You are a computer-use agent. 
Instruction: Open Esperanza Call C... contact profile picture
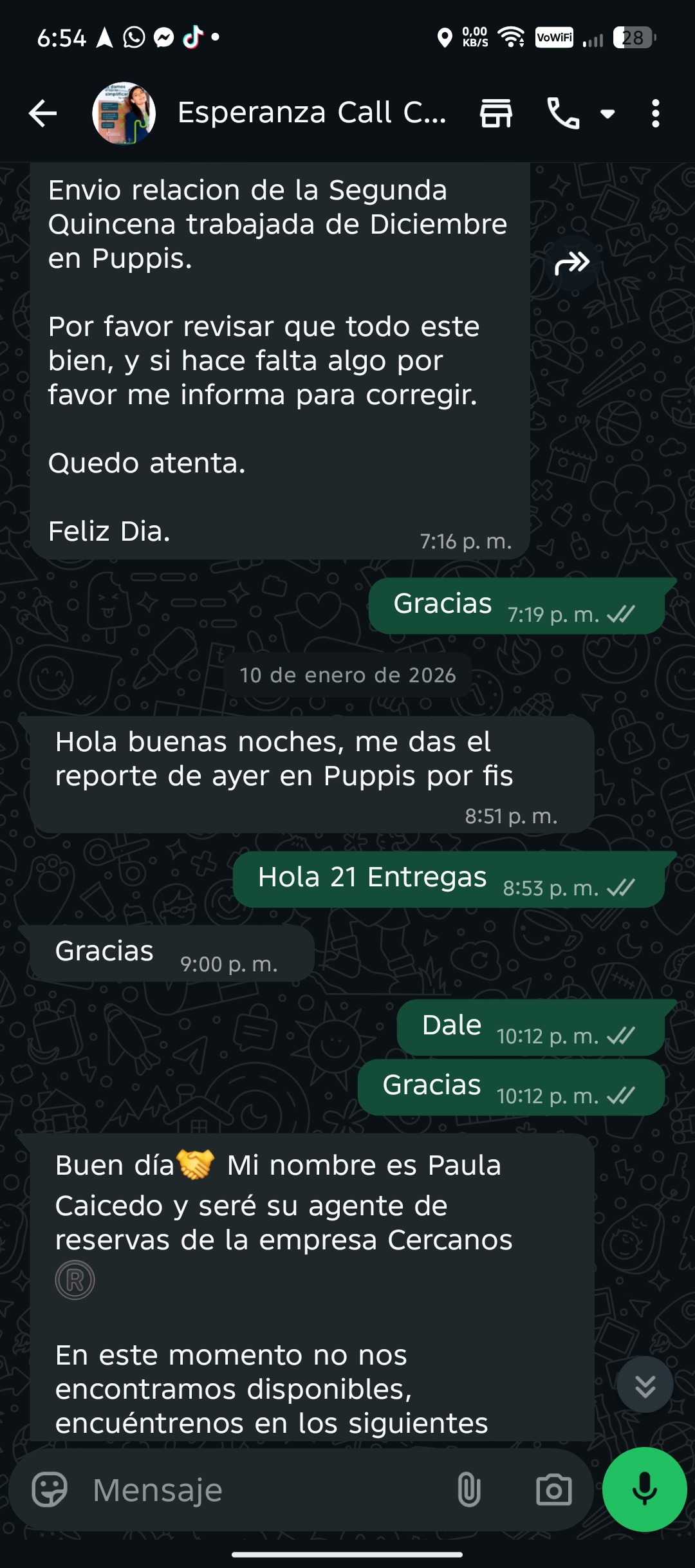pyautogui.click(x=124, y=114)
